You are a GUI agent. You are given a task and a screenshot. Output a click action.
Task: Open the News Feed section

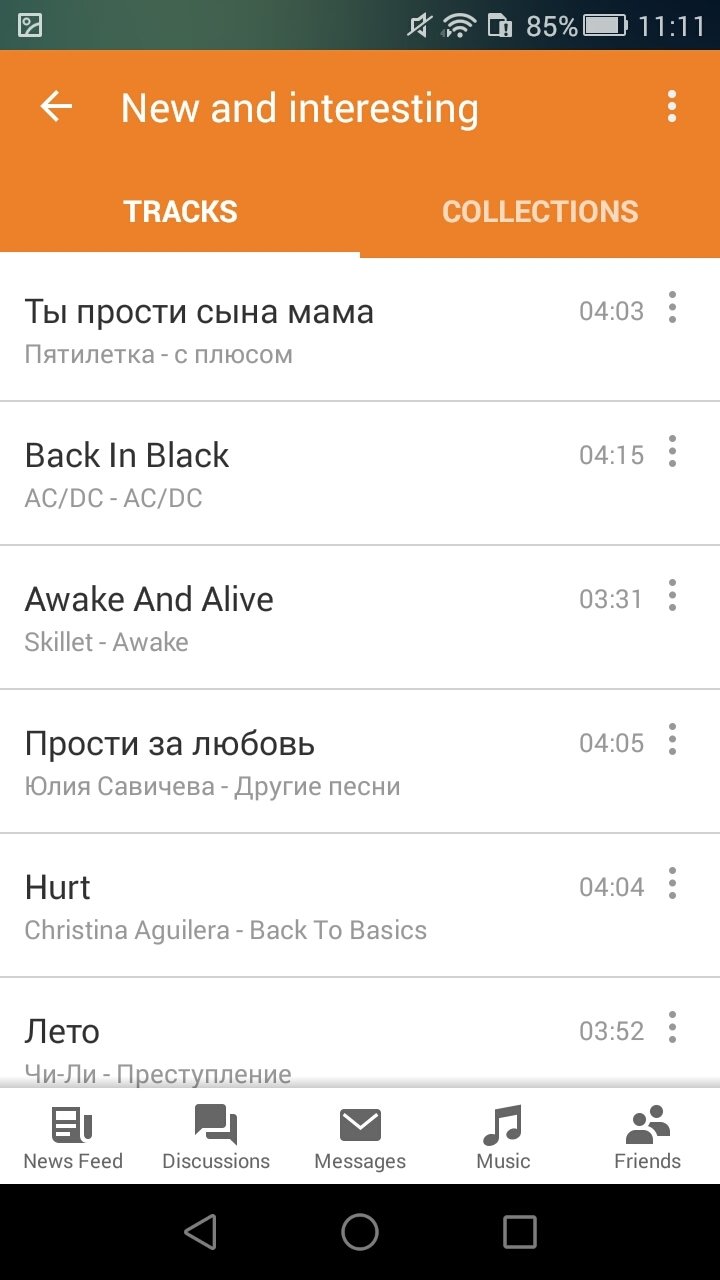click(x=73, y=1137)
